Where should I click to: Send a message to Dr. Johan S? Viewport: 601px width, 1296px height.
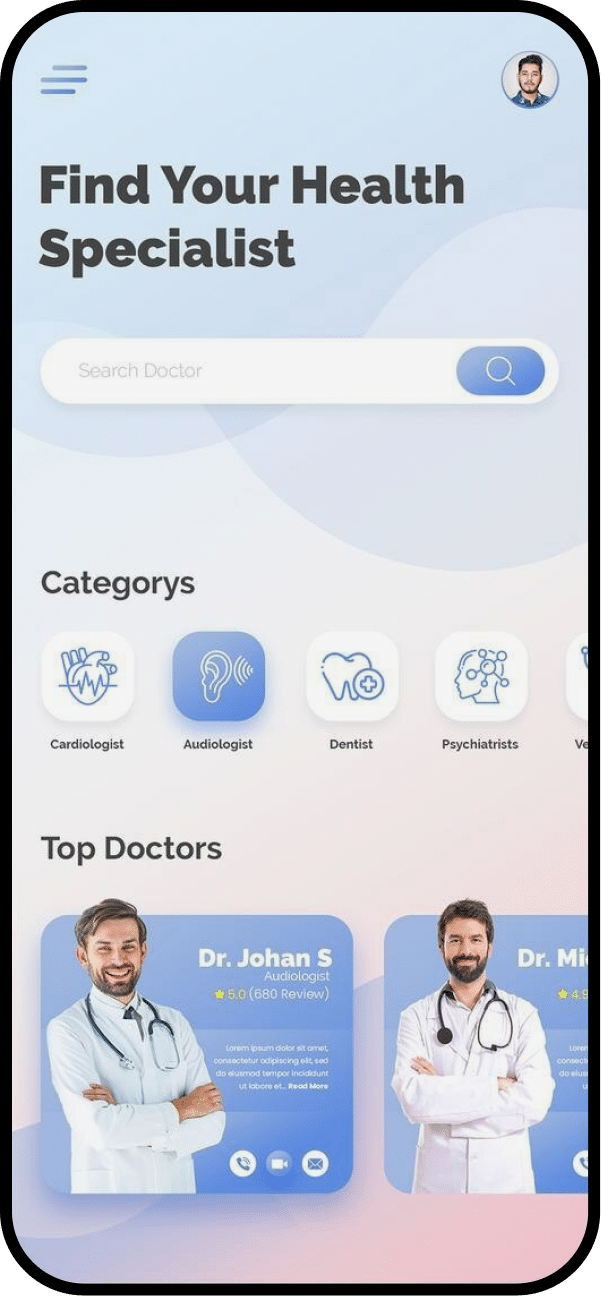(x=315, y=1163)
